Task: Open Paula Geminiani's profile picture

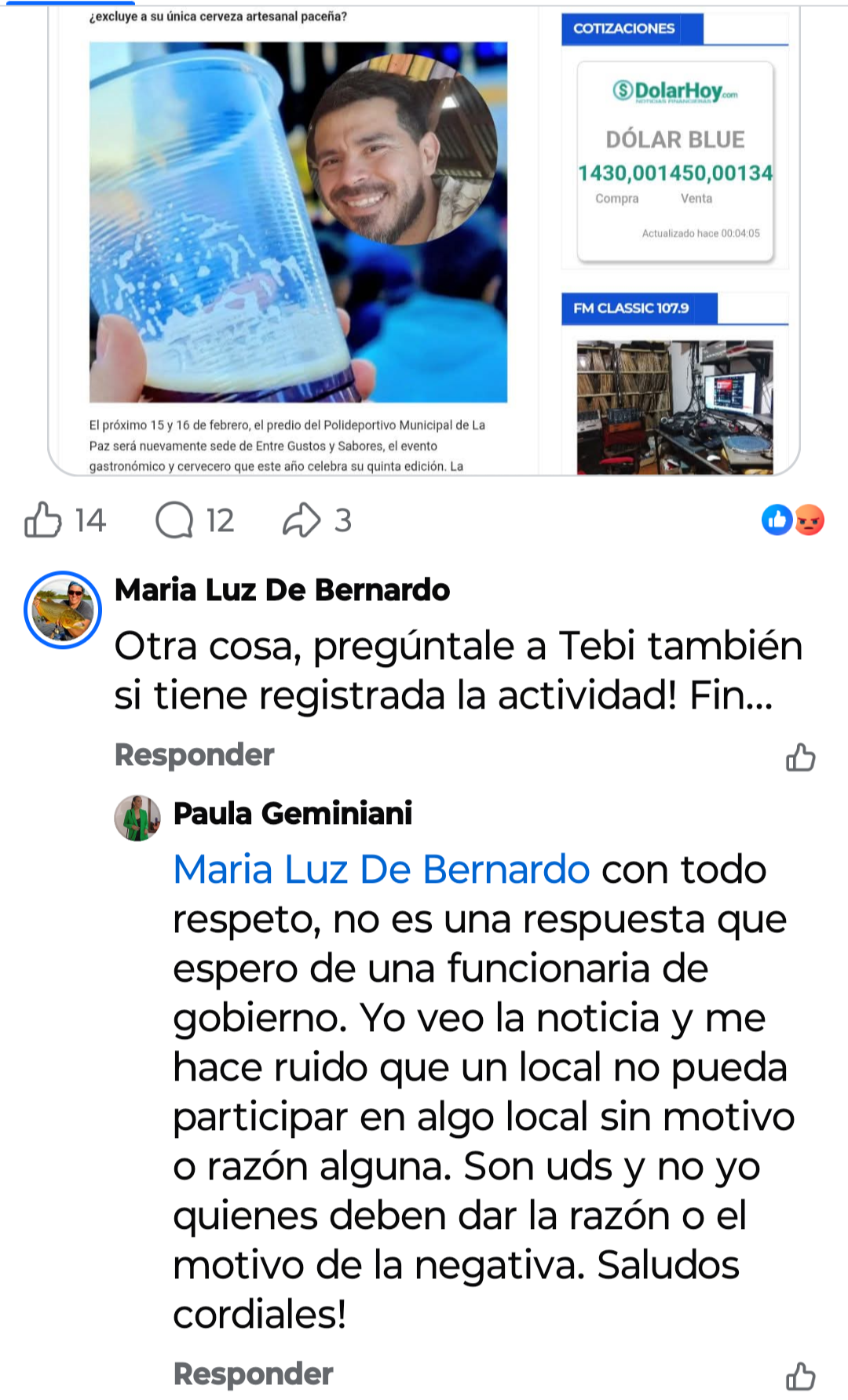Action: tap(137, 817)
